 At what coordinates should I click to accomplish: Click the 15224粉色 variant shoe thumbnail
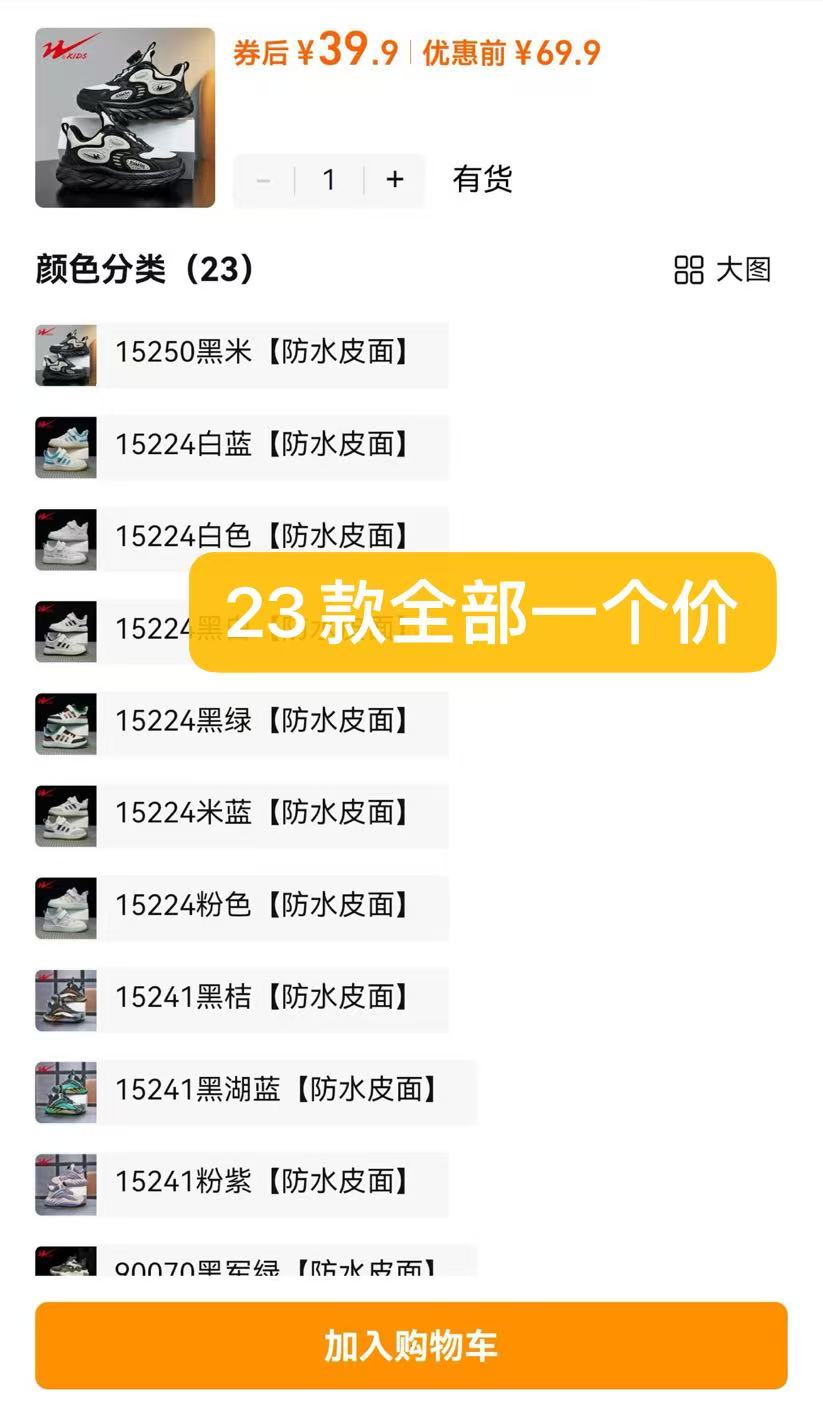[x=64, y=907]
